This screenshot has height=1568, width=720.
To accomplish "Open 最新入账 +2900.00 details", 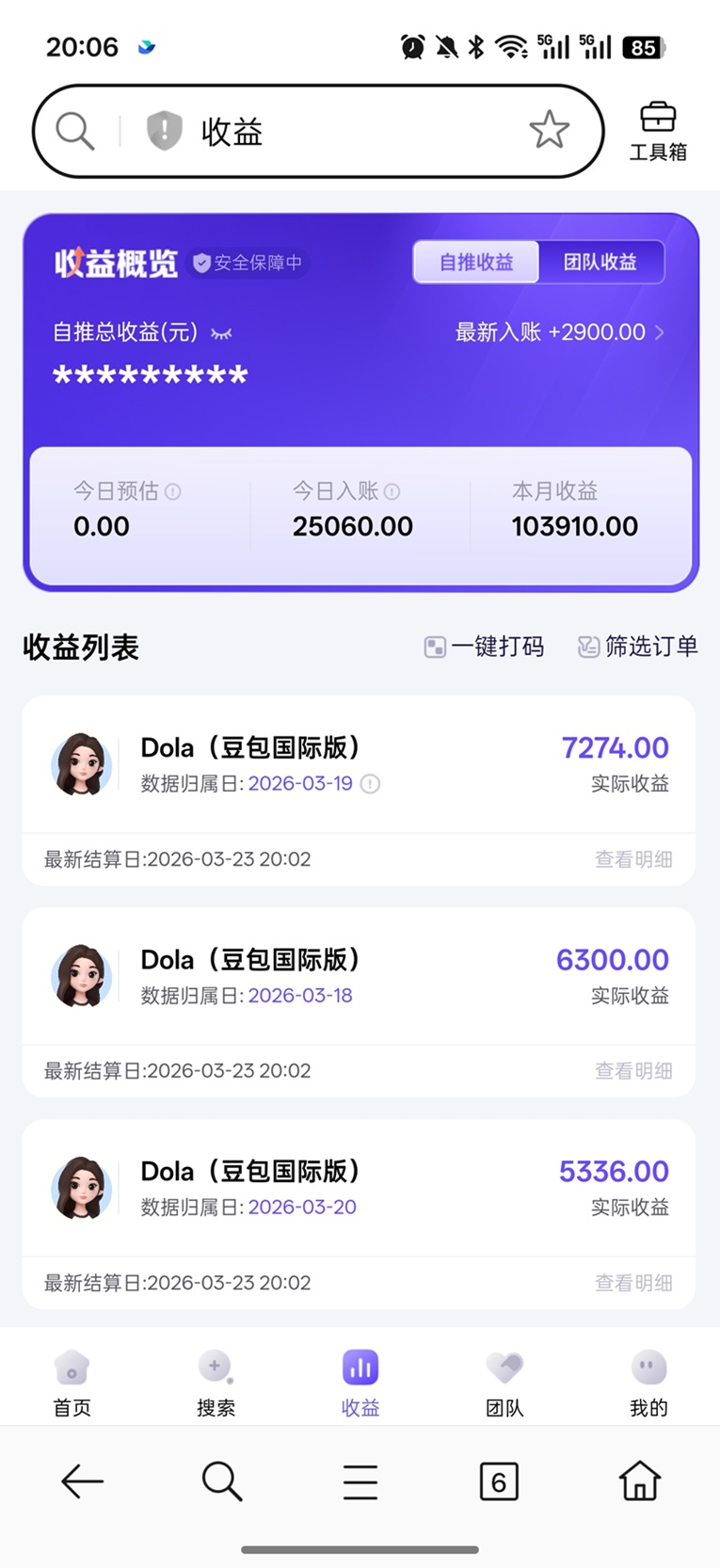I will [559, 332].
